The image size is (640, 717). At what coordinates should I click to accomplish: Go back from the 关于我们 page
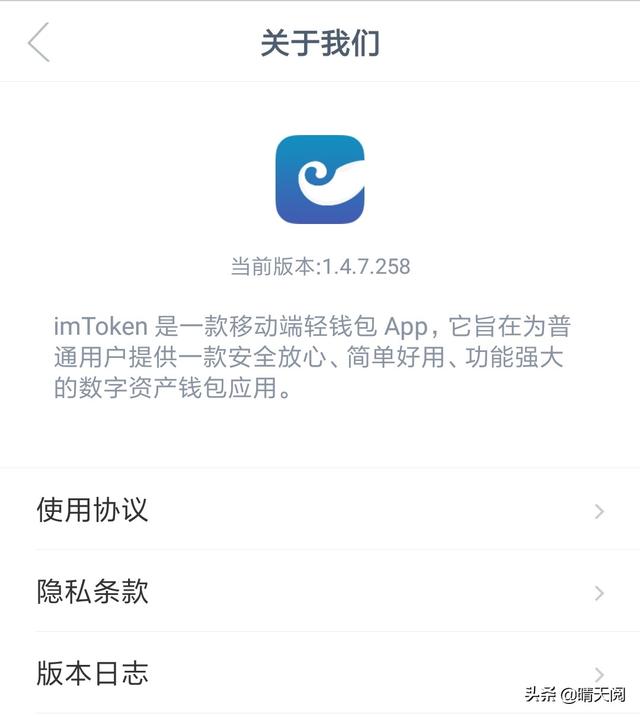39,43
